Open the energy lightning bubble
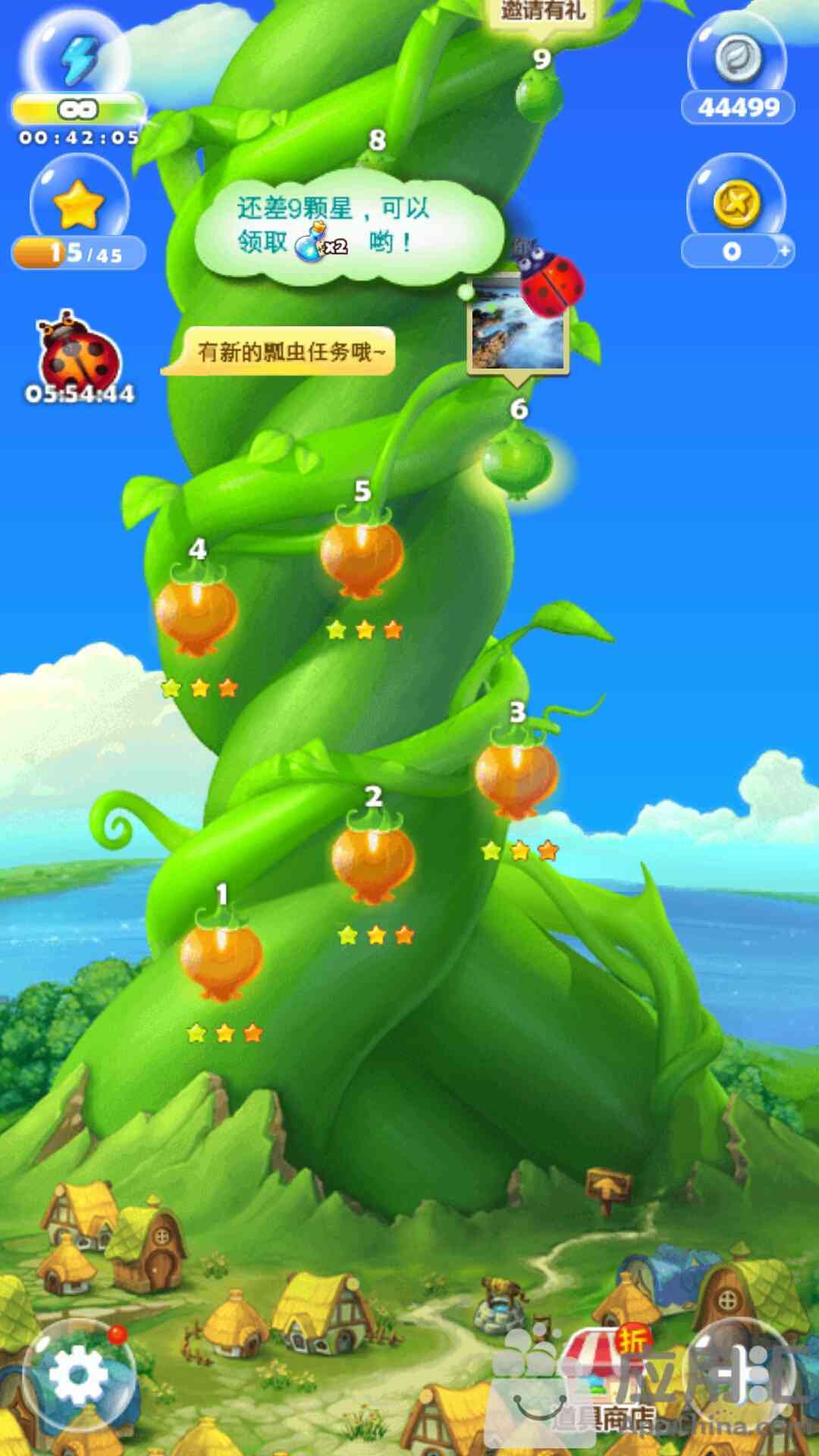 (x=77, y=61)
